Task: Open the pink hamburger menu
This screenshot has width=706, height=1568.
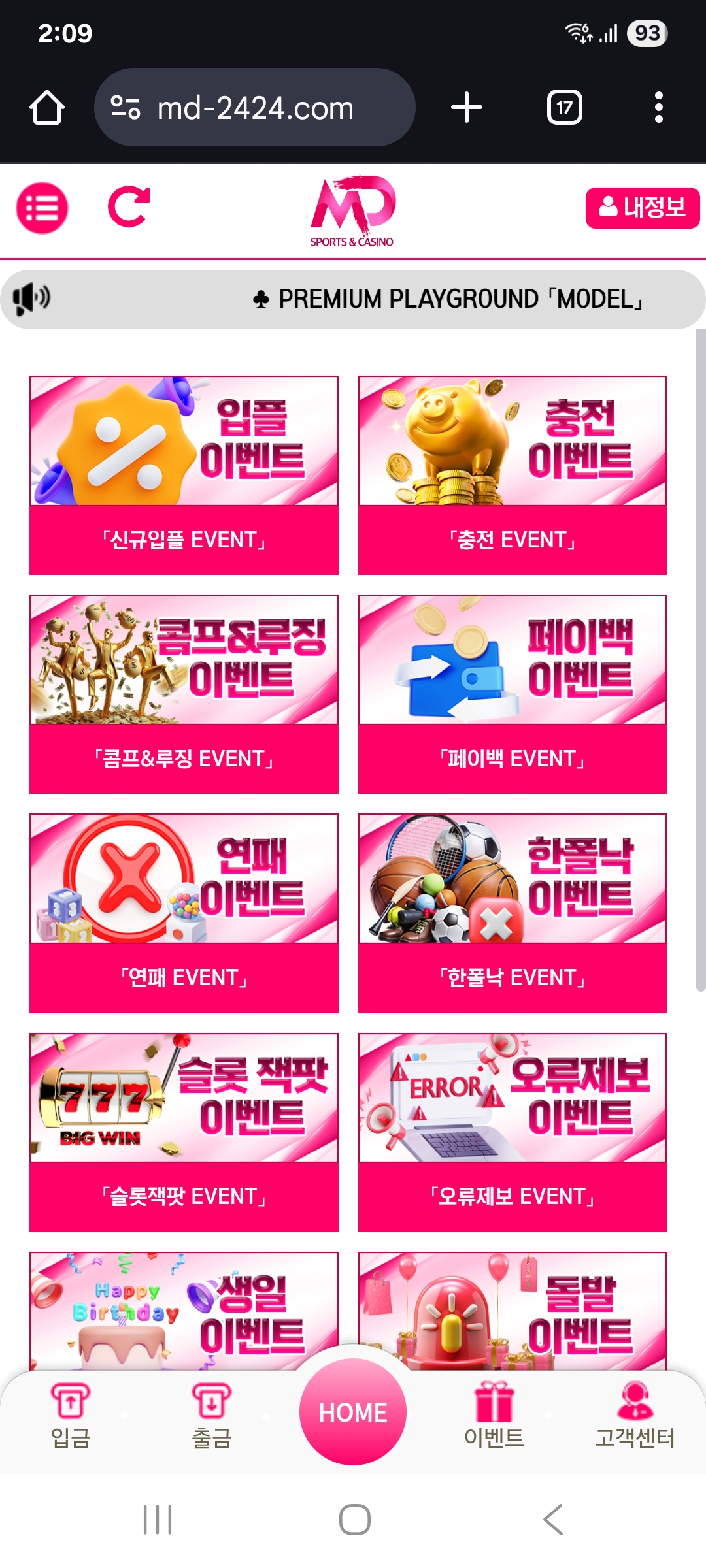Action: (42, 208)
